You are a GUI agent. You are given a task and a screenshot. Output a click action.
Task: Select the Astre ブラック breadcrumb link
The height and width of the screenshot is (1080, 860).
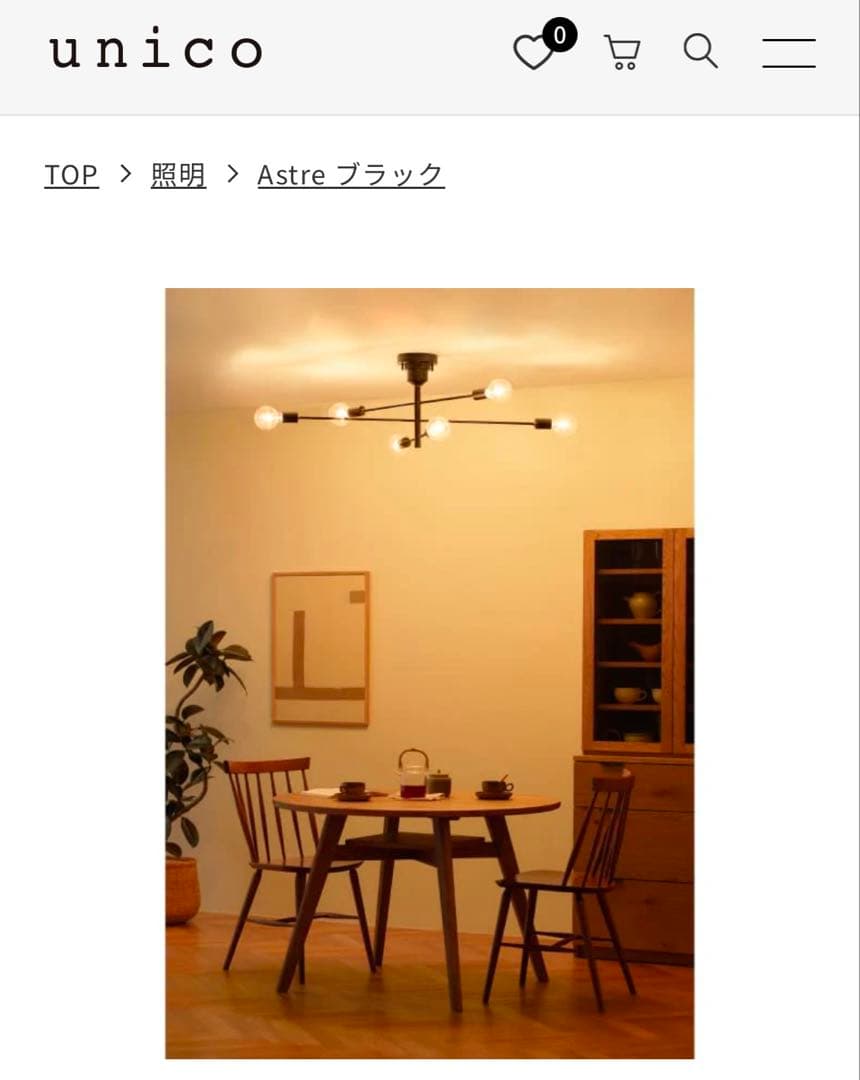click(x=351, y=174)
